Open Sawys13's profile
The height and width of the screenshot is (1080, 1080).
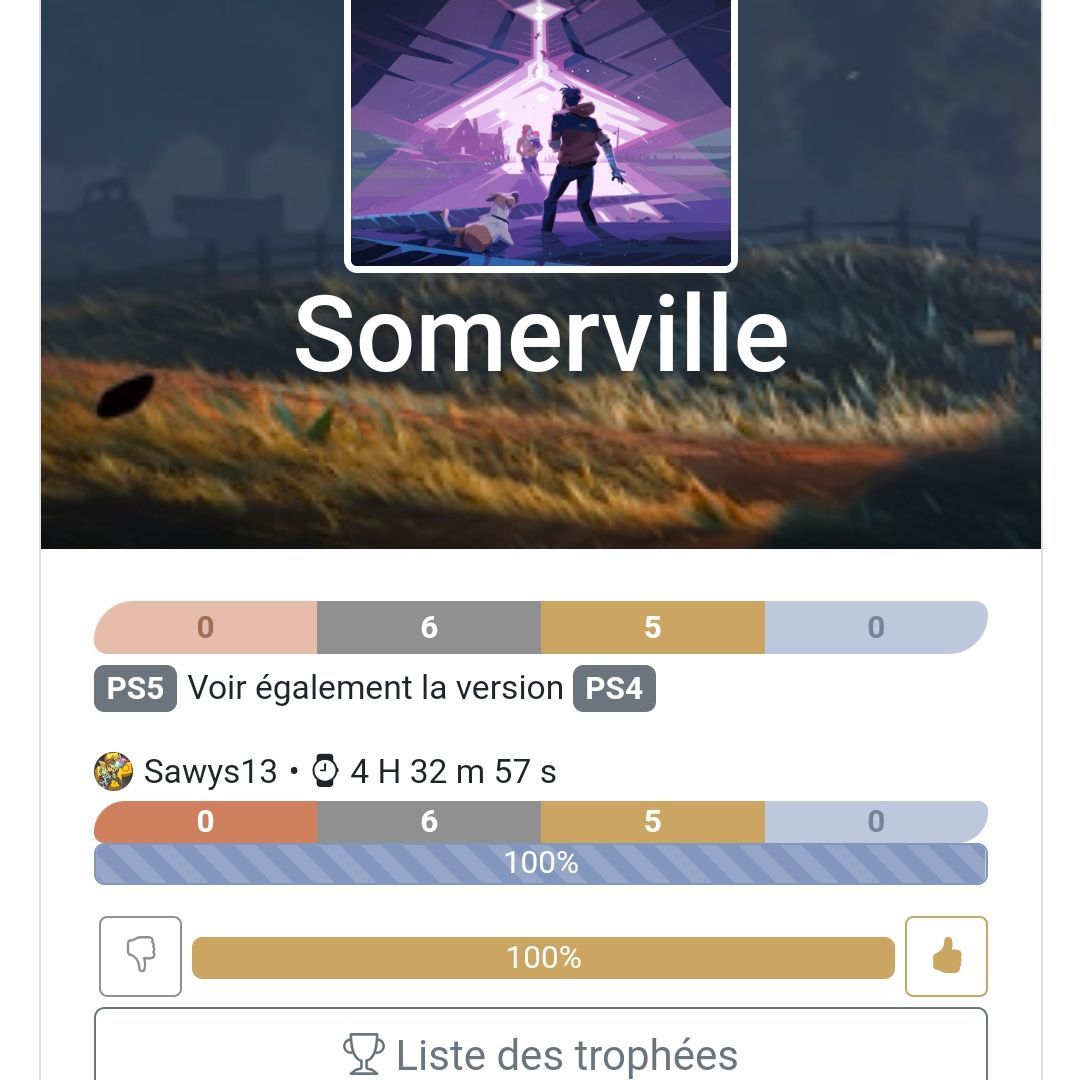(x=209, y=771)
